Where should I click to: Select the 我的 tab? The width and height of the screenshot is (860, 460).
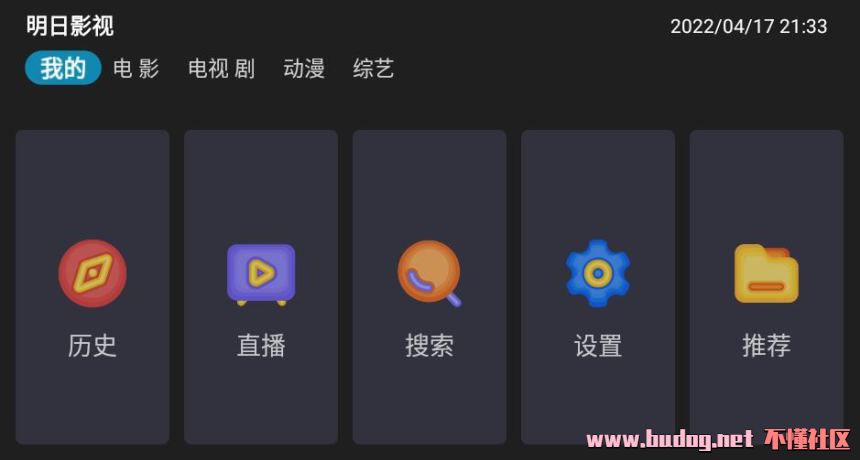(63, 68)
